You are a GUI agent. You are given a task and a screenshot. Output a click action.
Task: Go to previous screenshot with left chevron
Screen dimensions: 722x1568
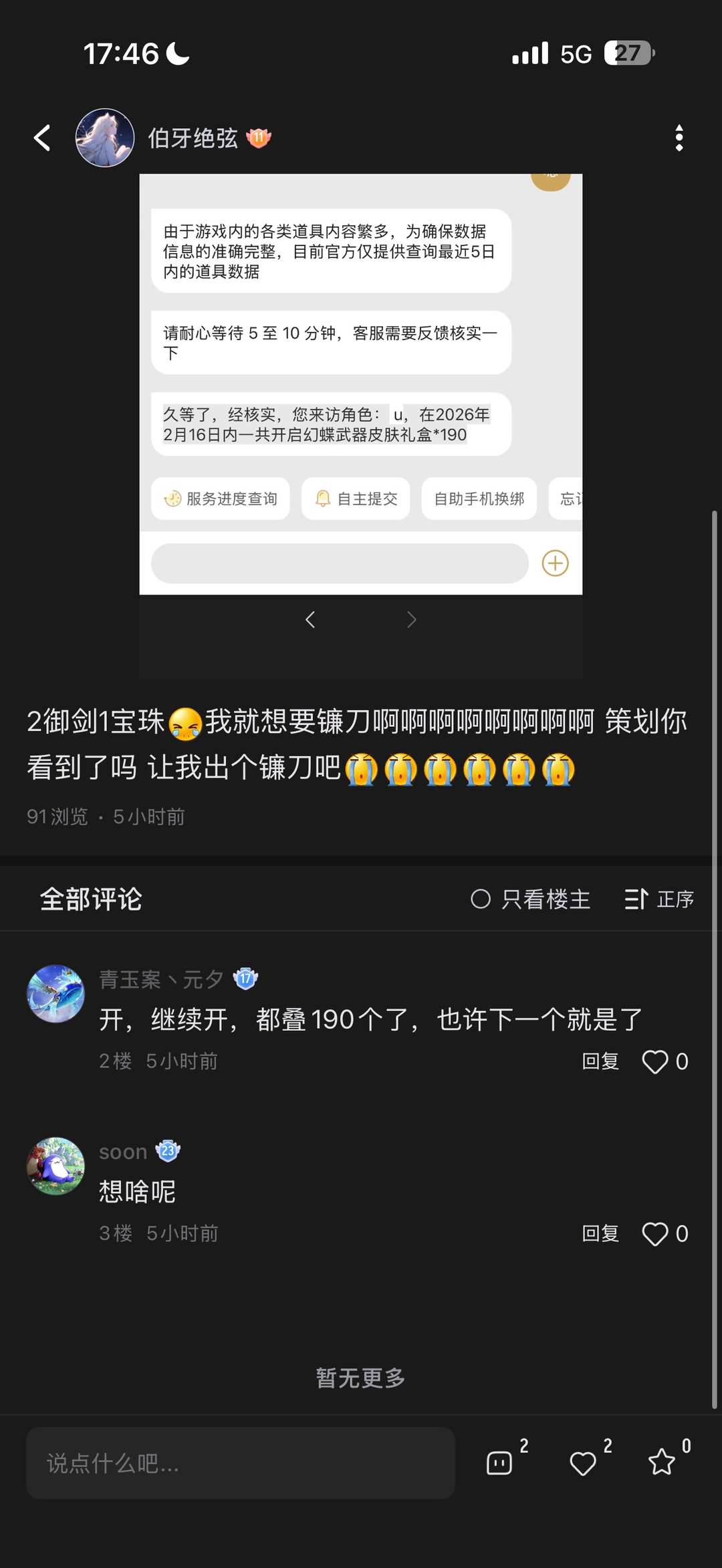click(x=310, y=620)
